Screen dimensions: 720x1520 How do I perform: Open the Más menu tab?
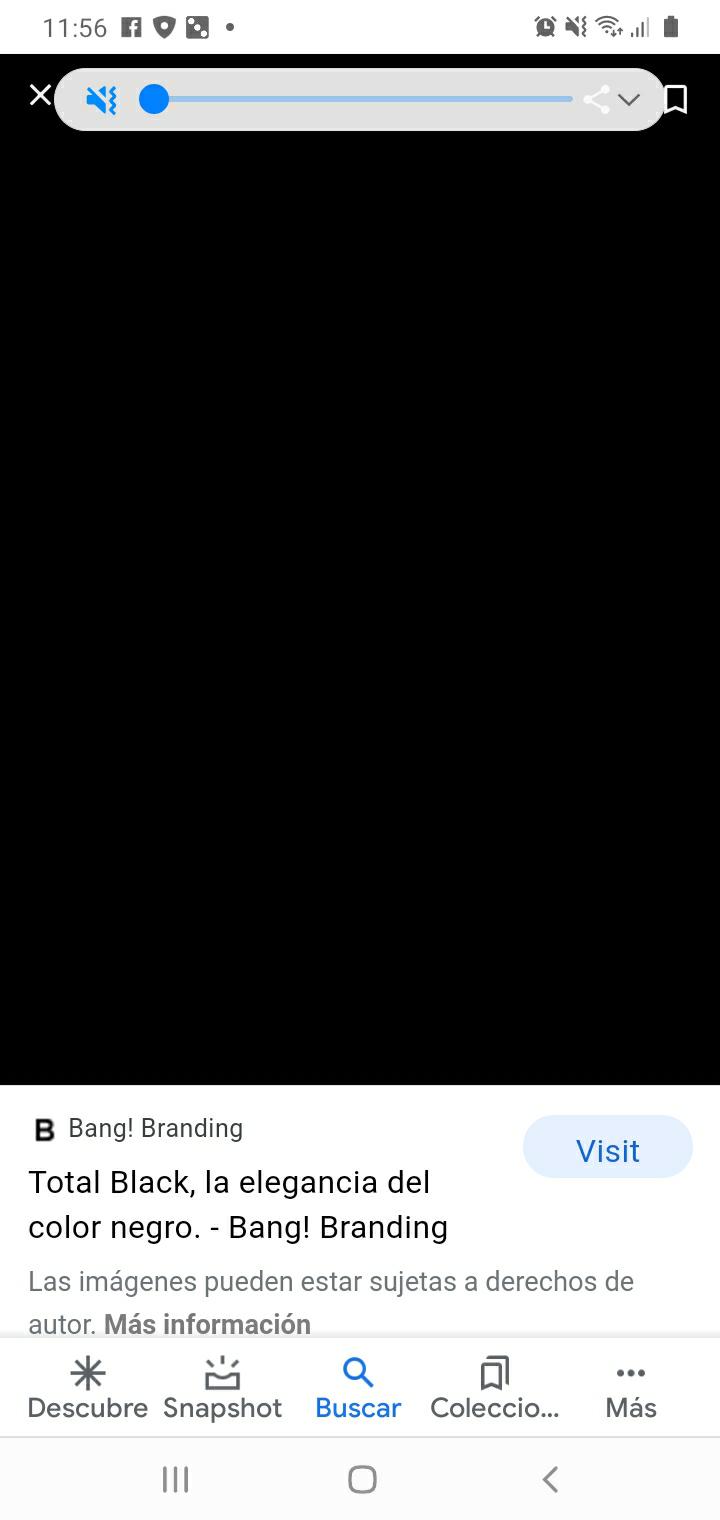631,1388
